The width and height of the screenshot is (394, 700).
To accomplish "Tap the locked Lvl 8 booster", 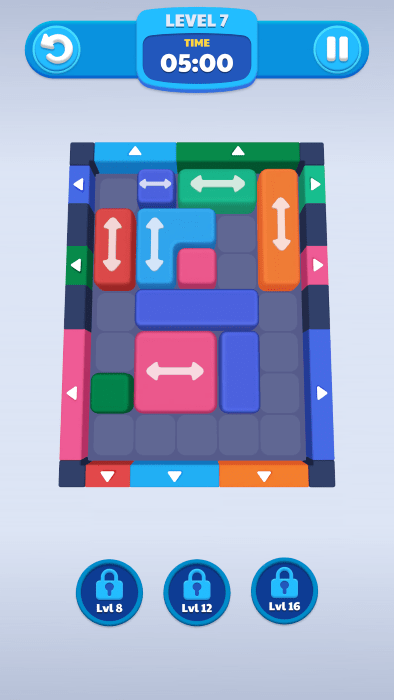I will point(109,592).
